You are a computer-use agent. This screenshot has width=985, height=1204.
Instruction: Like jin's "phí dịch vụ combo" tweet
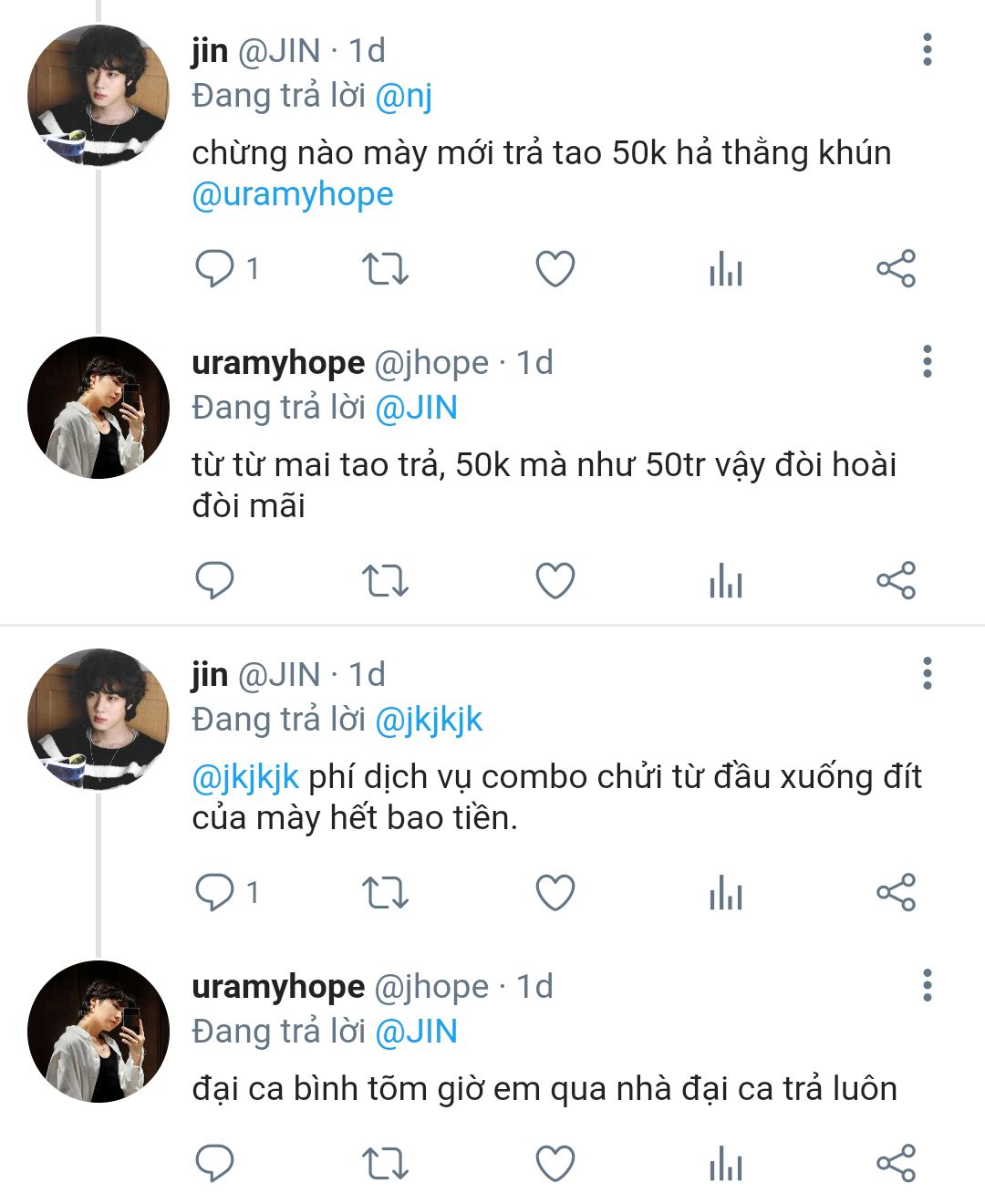pyautogui.click(x=555, y=893)
